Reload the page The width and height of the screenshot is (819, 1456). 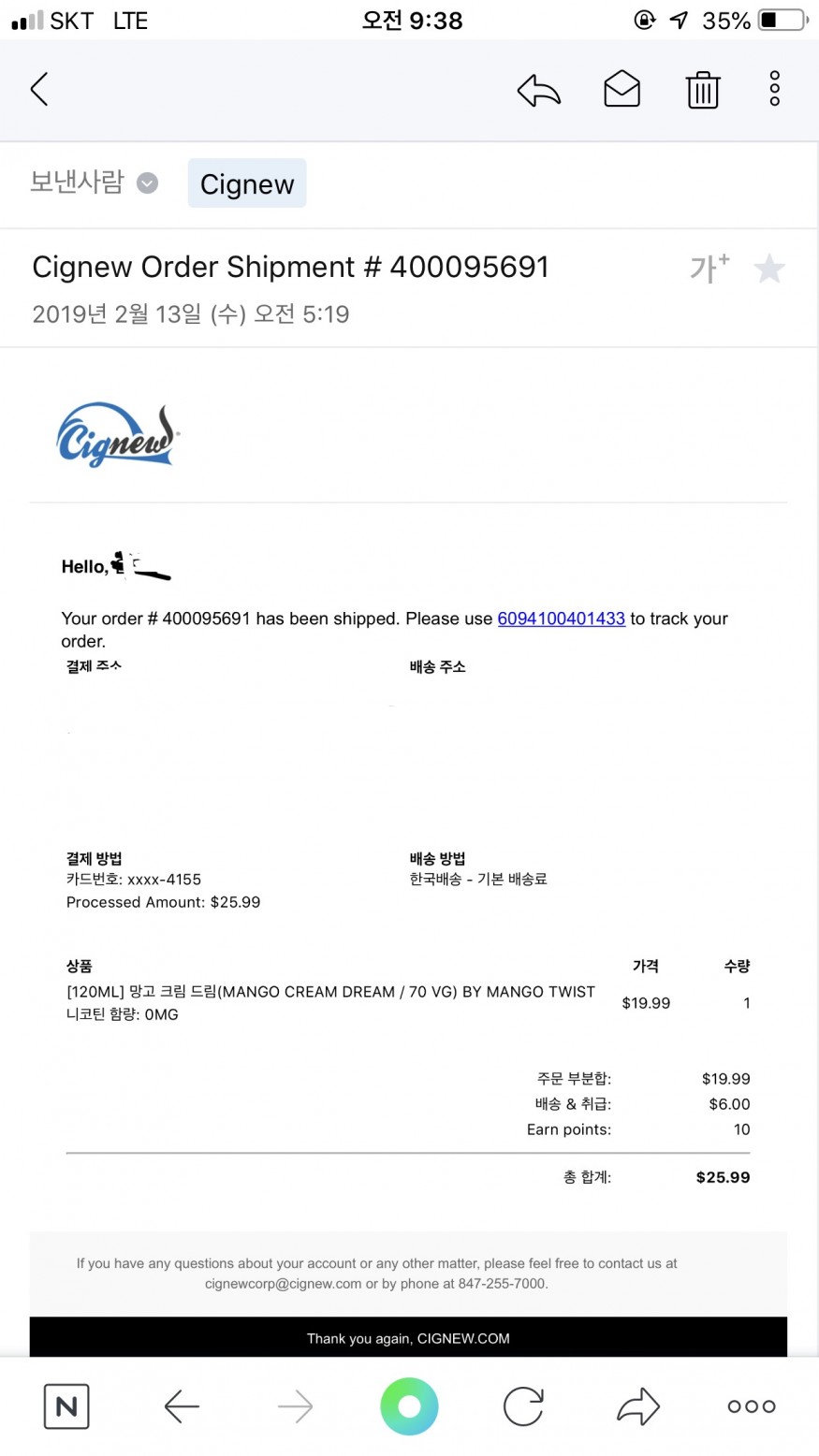coord(523,1405)
